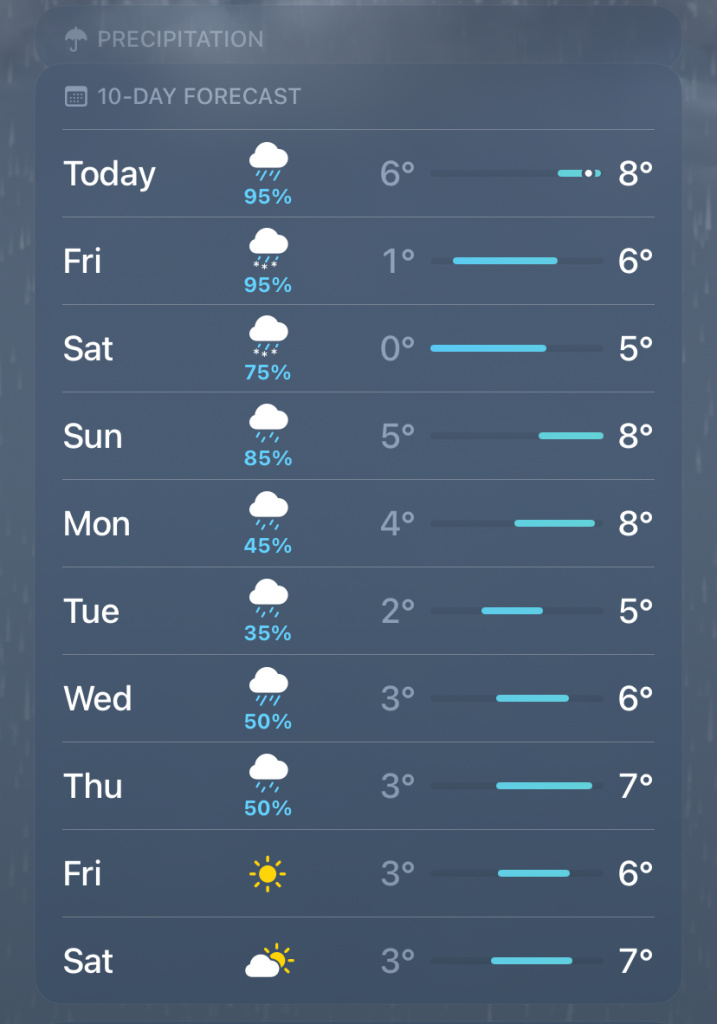Open the Mon forecast row

358,524
